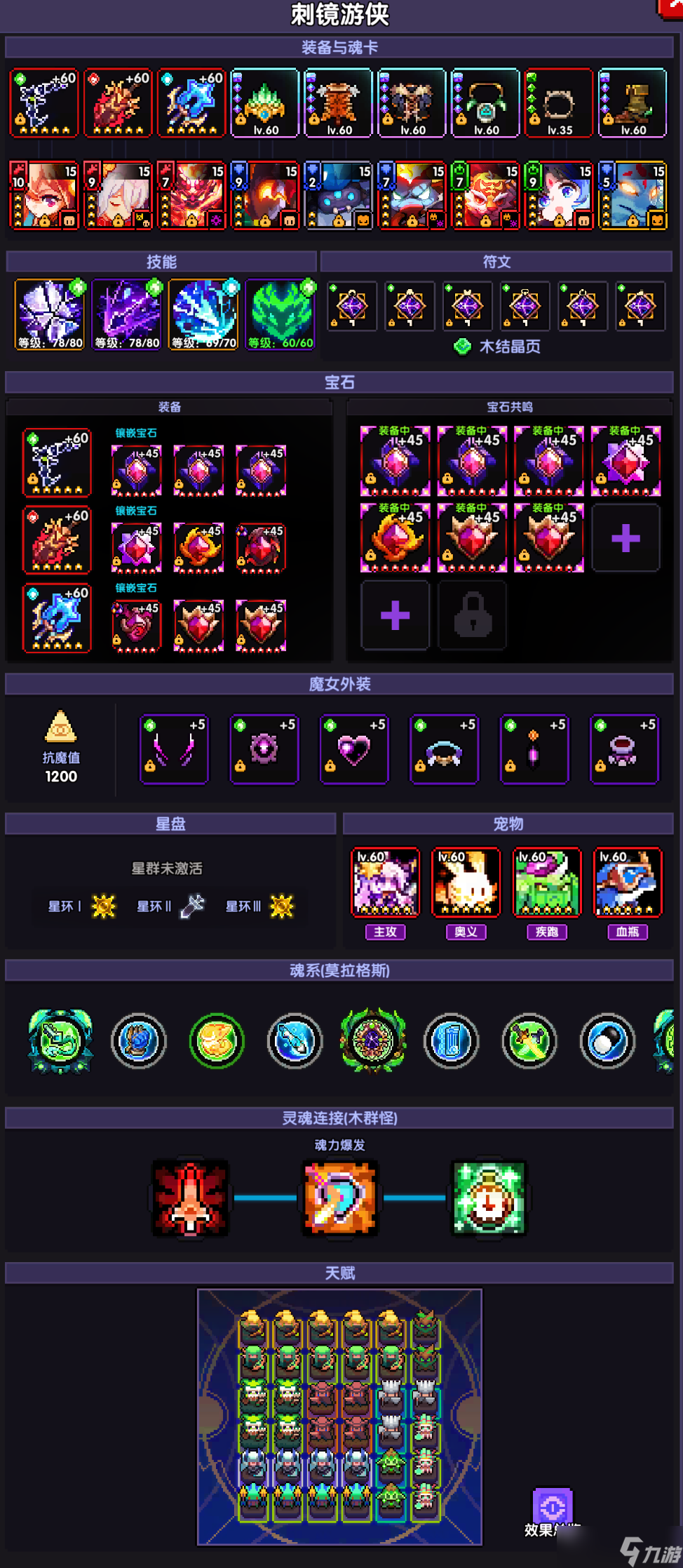This screenshot has width=683, height=1568.
Task: View the pet labeled 血瓶
Action: pos(628,883)
